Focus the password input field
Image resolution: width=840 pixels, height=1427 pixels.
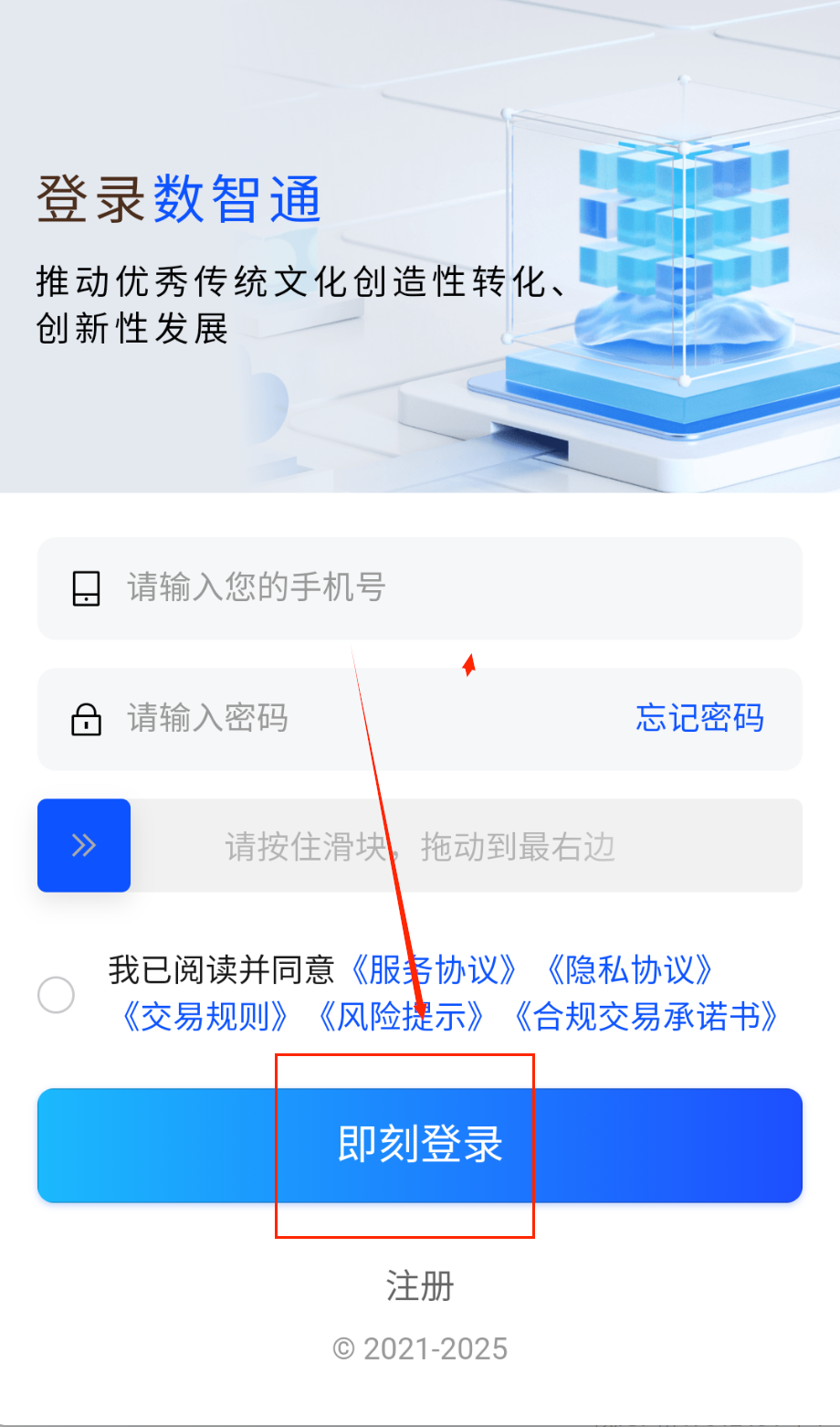[347, 719]
